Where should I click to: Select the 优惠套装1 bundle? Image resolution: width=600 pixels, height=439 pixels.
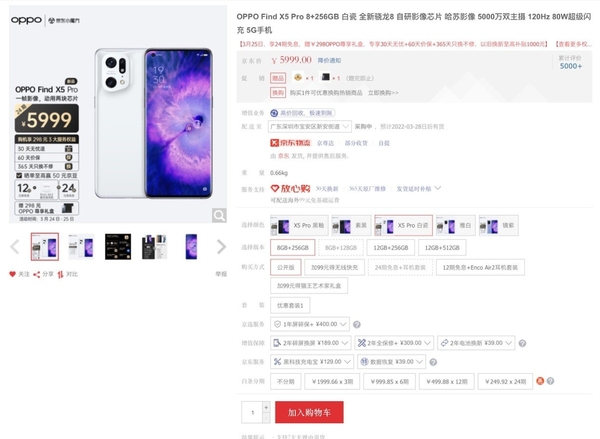pyautogui.click(x=291, y=306)
